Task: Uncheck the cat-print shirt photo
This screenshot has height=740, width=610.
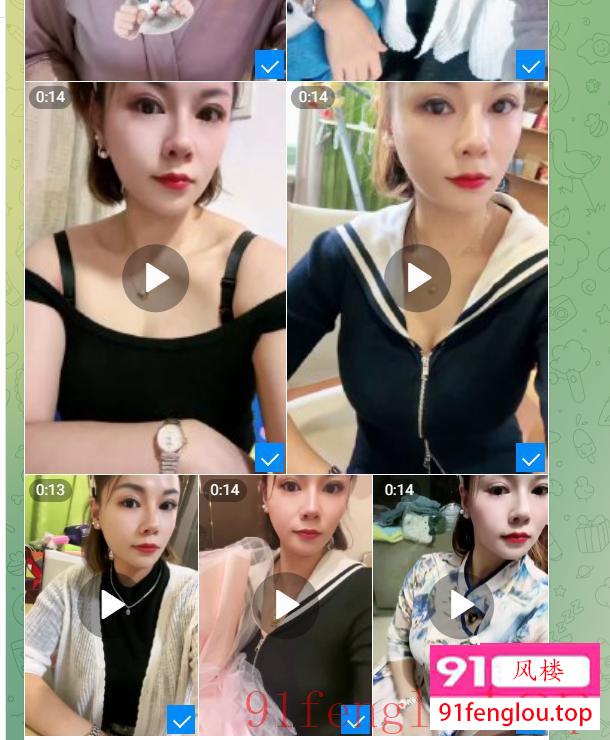Action: 269,66
